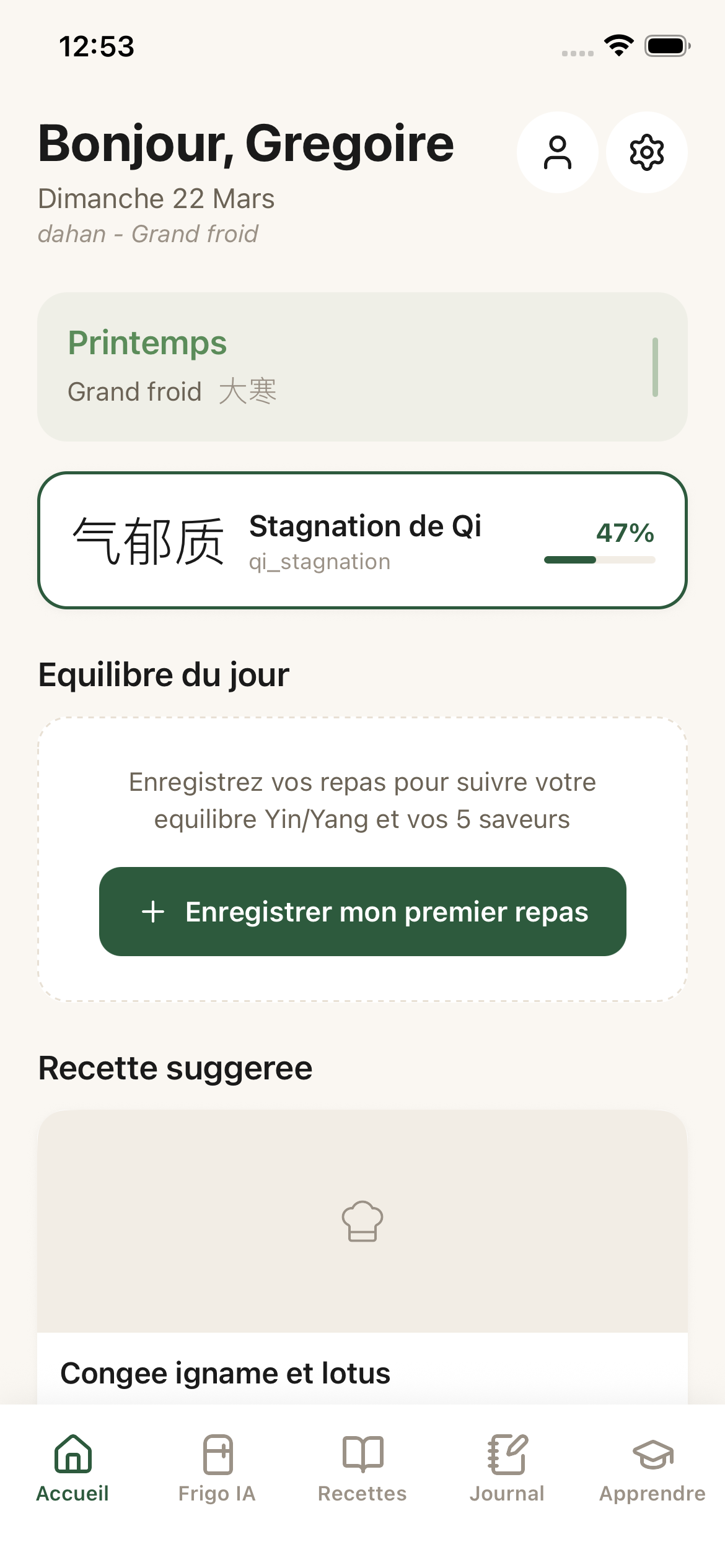Expand the Printemps season card
The image size is (725, 1568).
pos(362,365)
